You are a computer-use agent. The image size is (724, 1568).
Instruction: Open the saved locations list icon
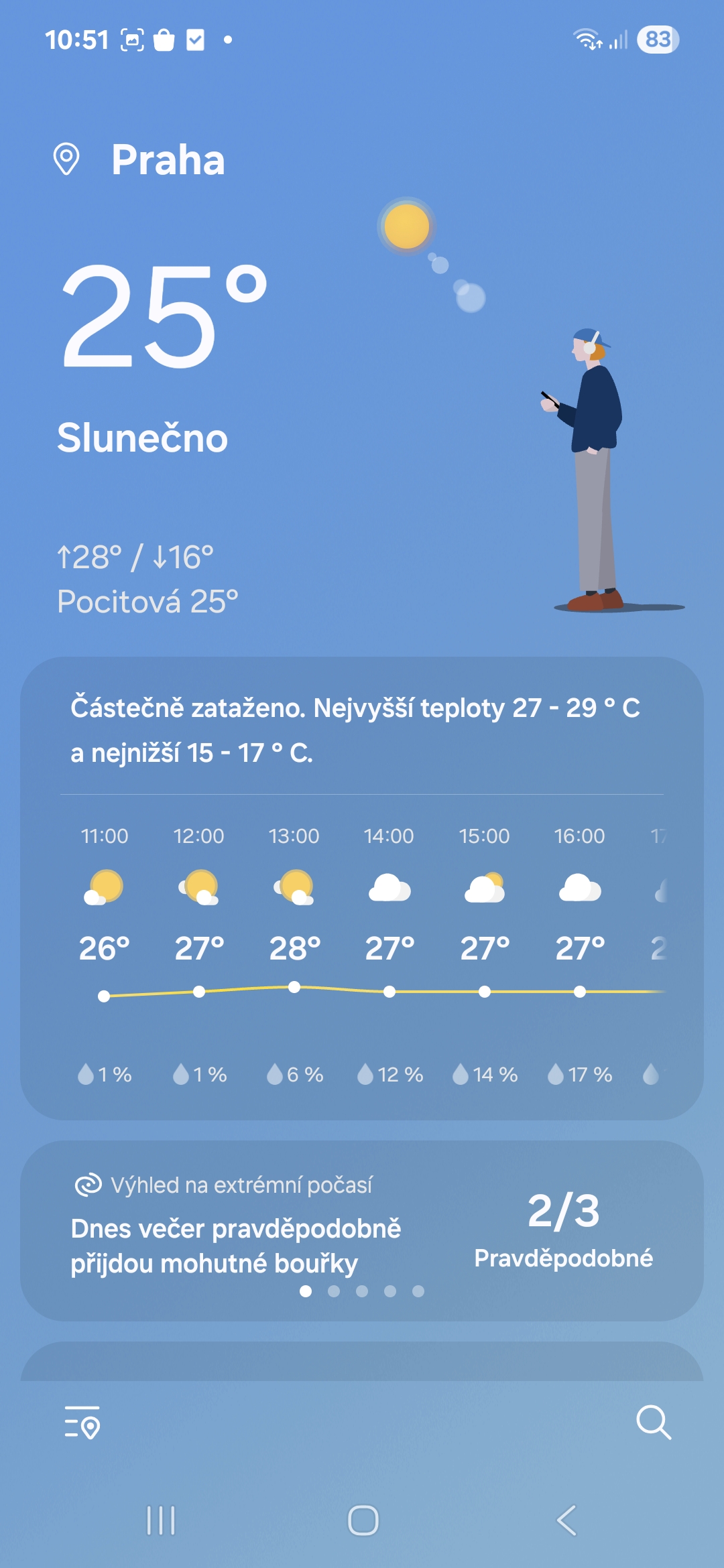(x=82, y=1422)
